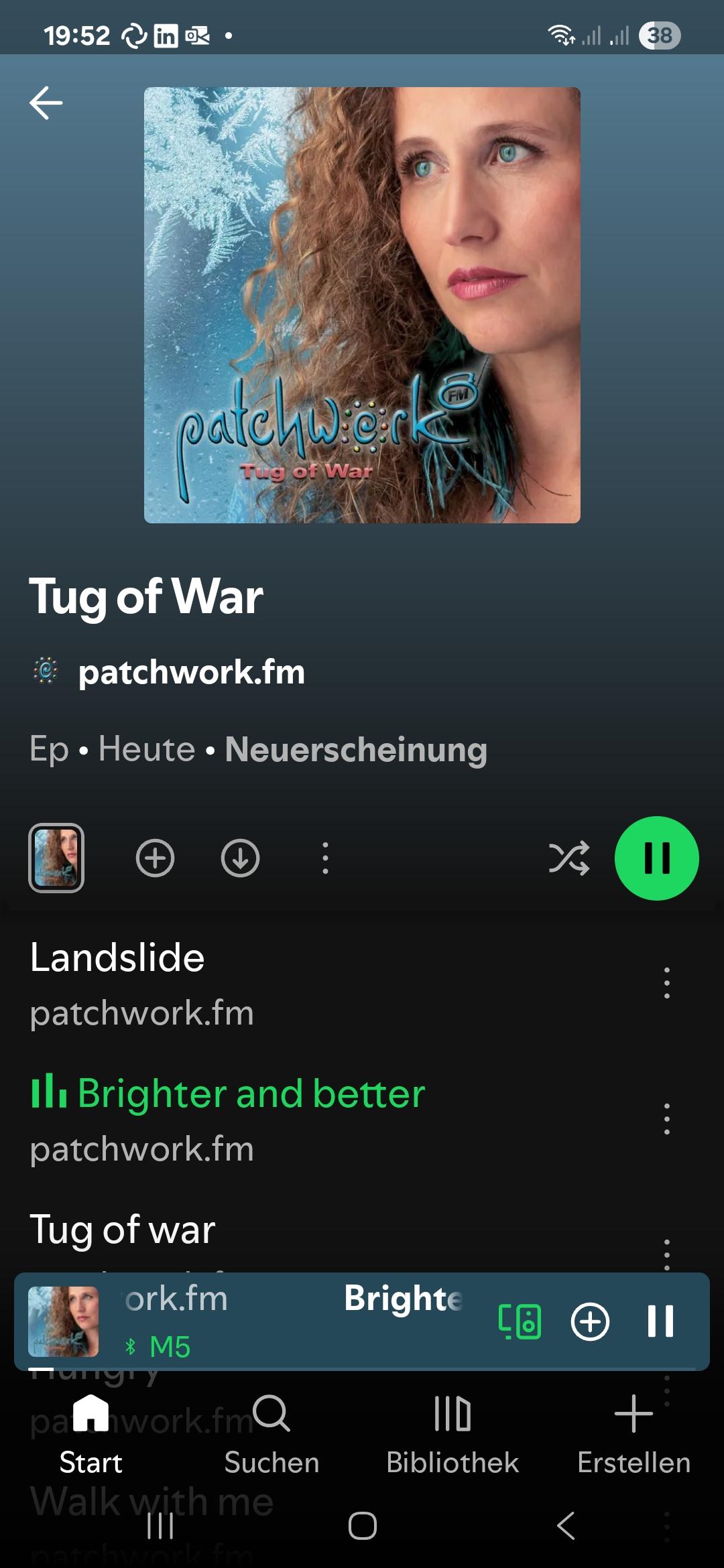The width and height of the screenshot is (724, 1568).
Task: Add Tug of War EP to library
Action: [x=155, y=858]
